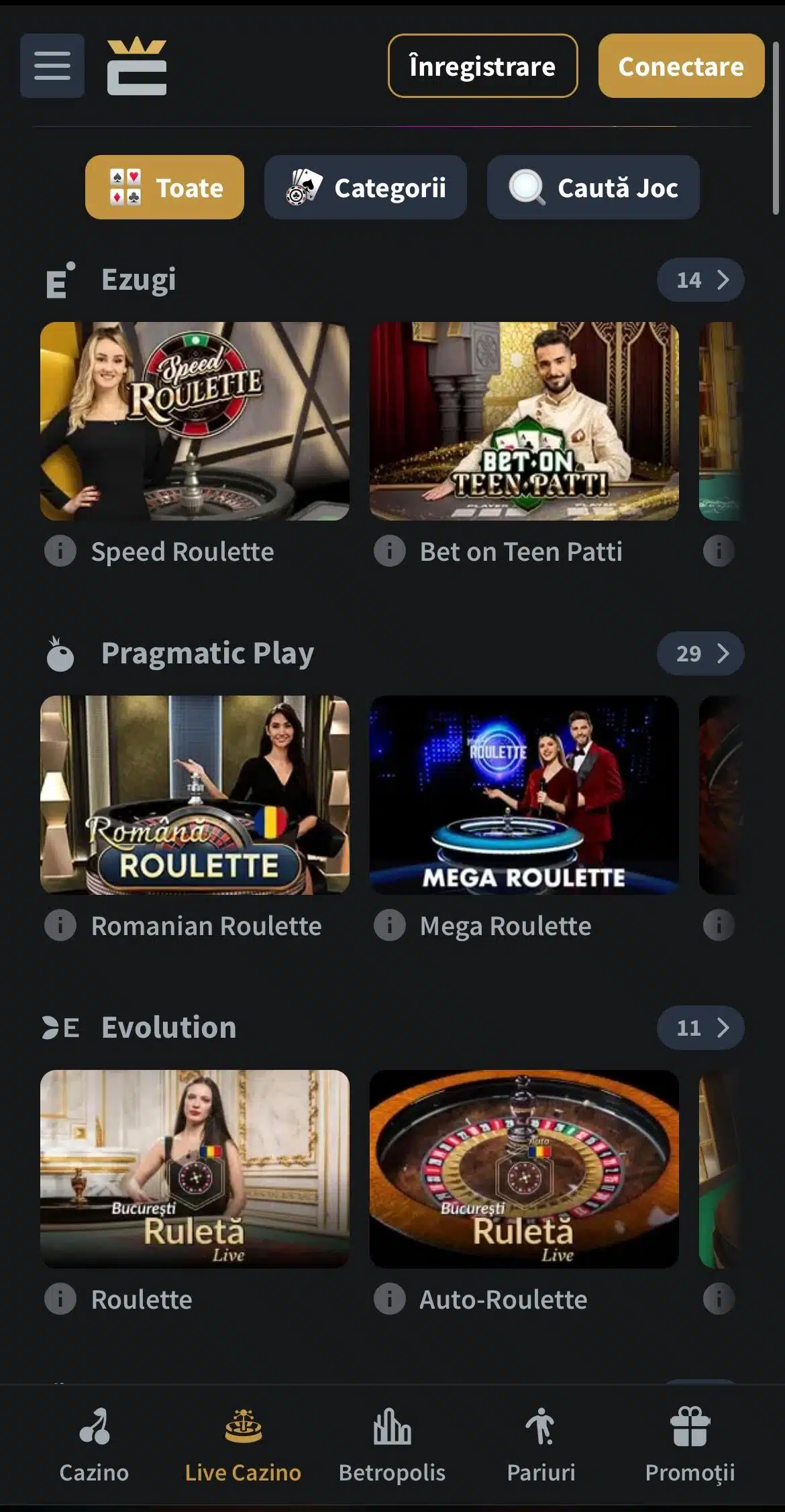Image resolution: width=785 pixels, height=1512 pixels.
Task: View all 14 Ezugi games
Action: click(x=700, y=280)
